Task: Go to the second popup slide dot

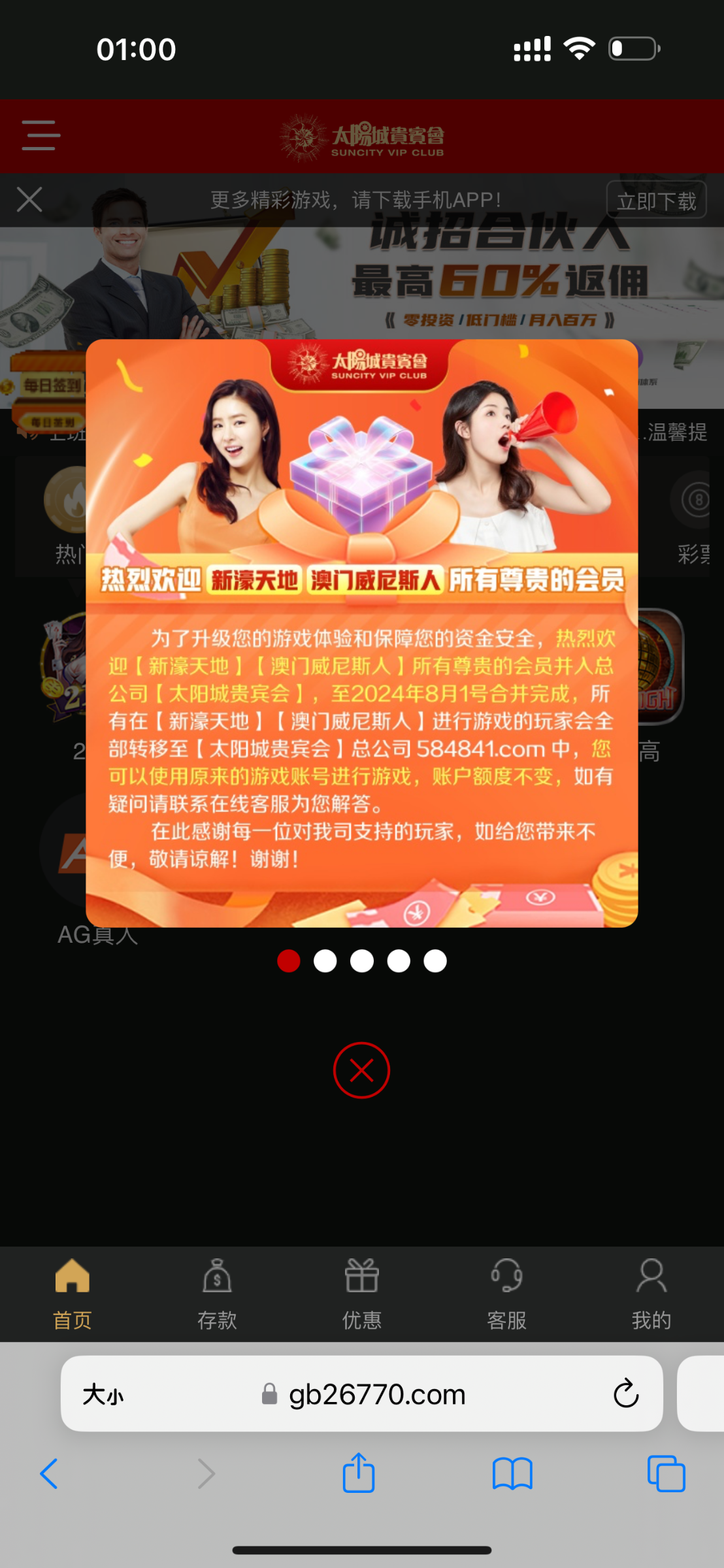Action: coord(325,961)
